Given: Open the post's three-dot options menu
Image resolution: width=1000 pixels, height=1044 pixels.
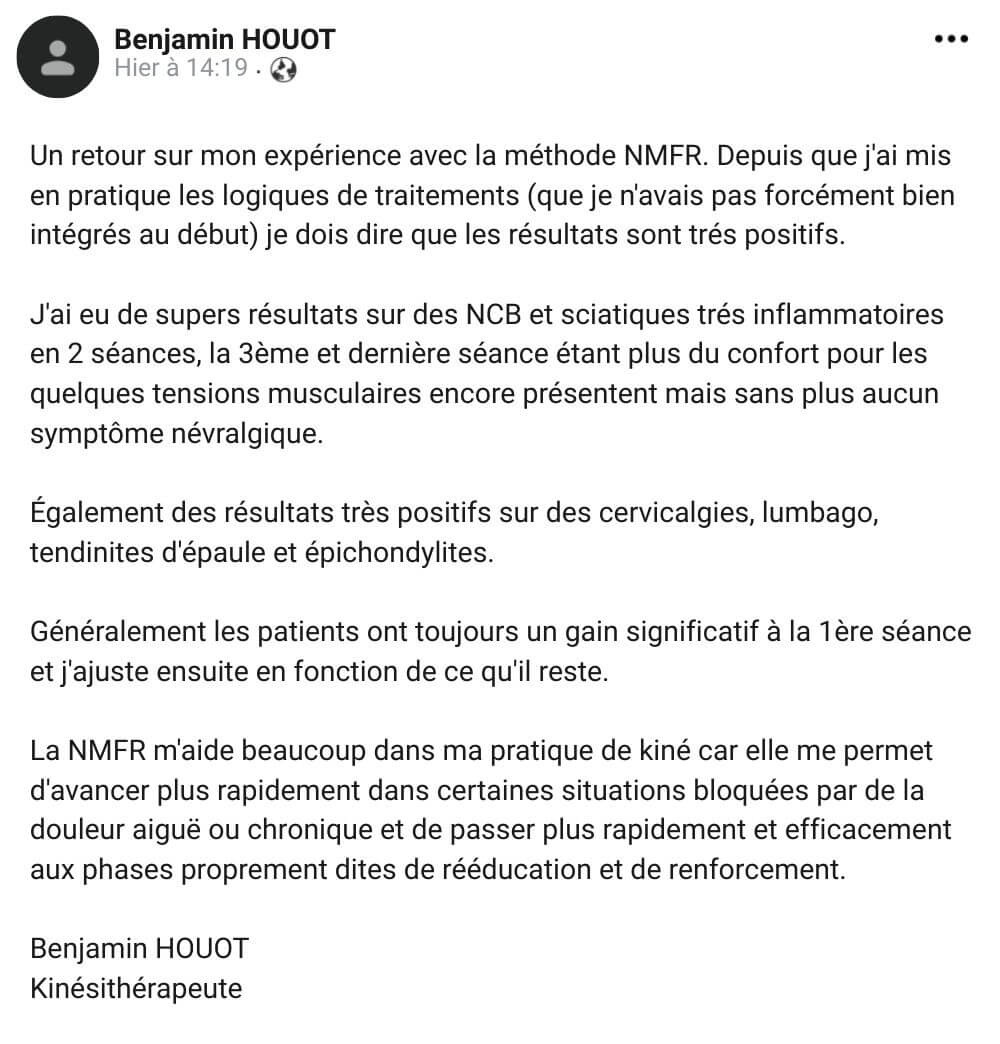Looking at the screenshot, I should click(951, 39).
